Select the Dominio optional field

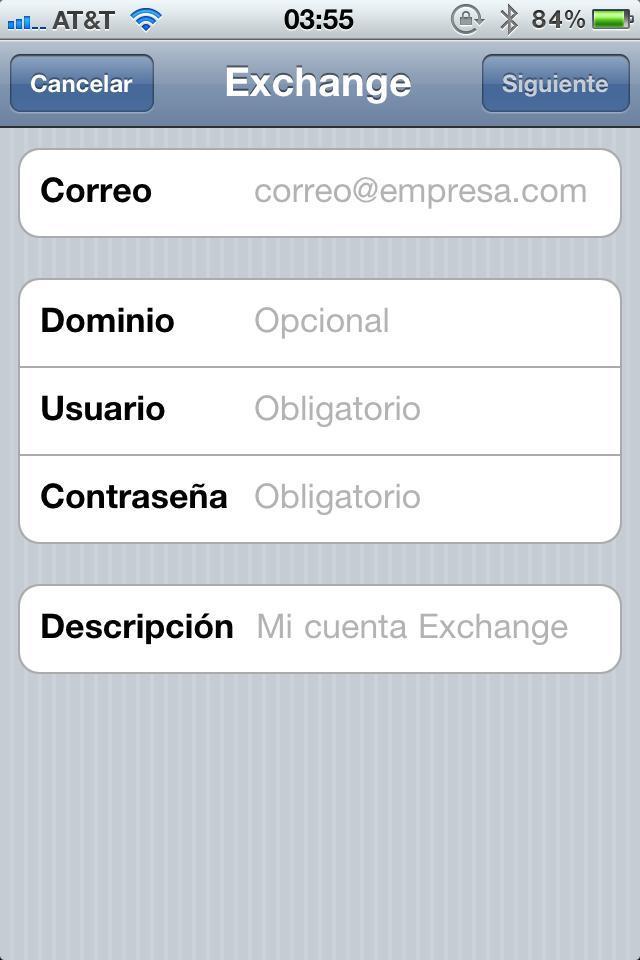(x=420, y=321)
